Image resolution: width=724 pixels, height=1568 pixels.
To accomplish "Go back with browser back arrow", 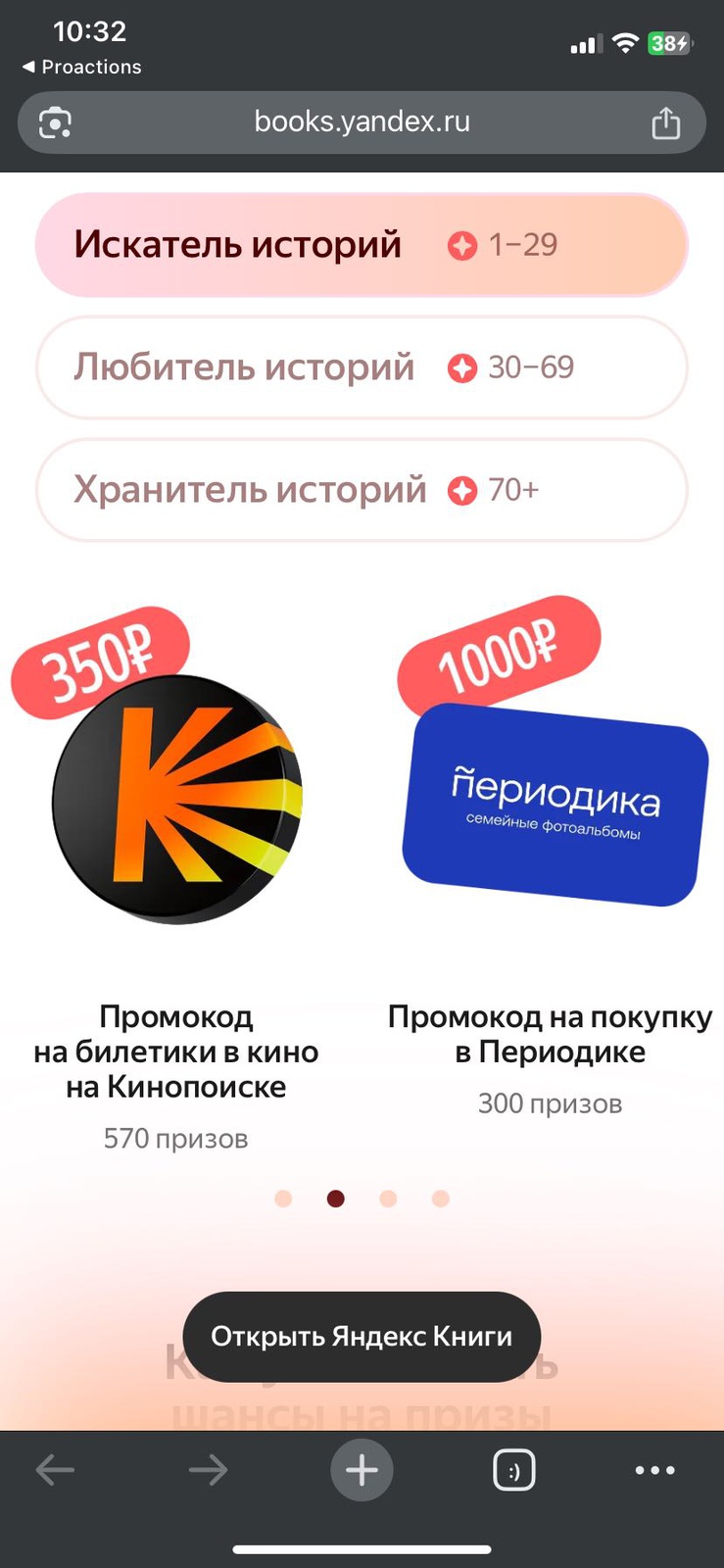I will tap(55, 1470).
